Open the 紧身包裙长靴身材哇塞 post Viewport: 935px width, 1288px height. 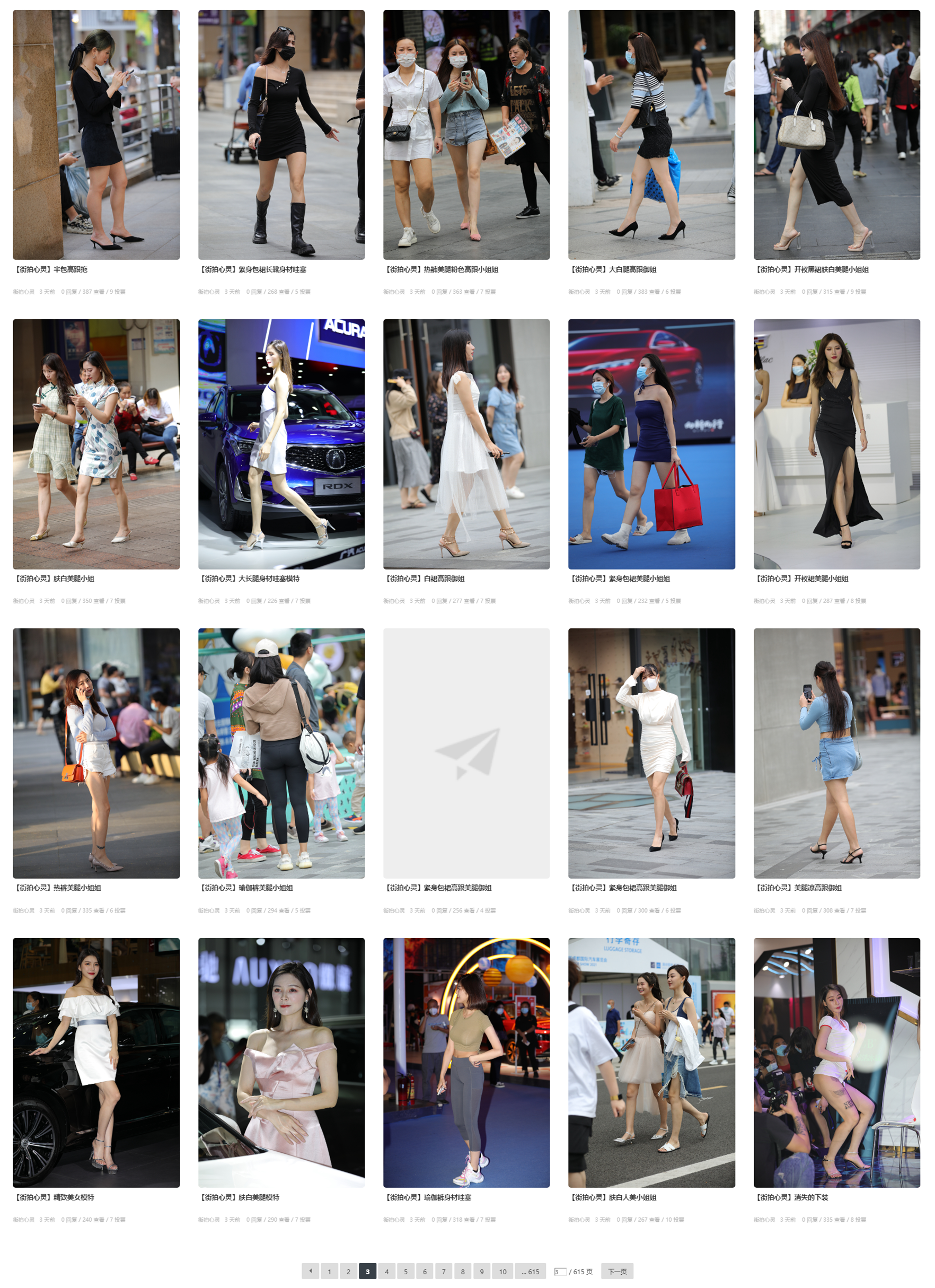281,135
